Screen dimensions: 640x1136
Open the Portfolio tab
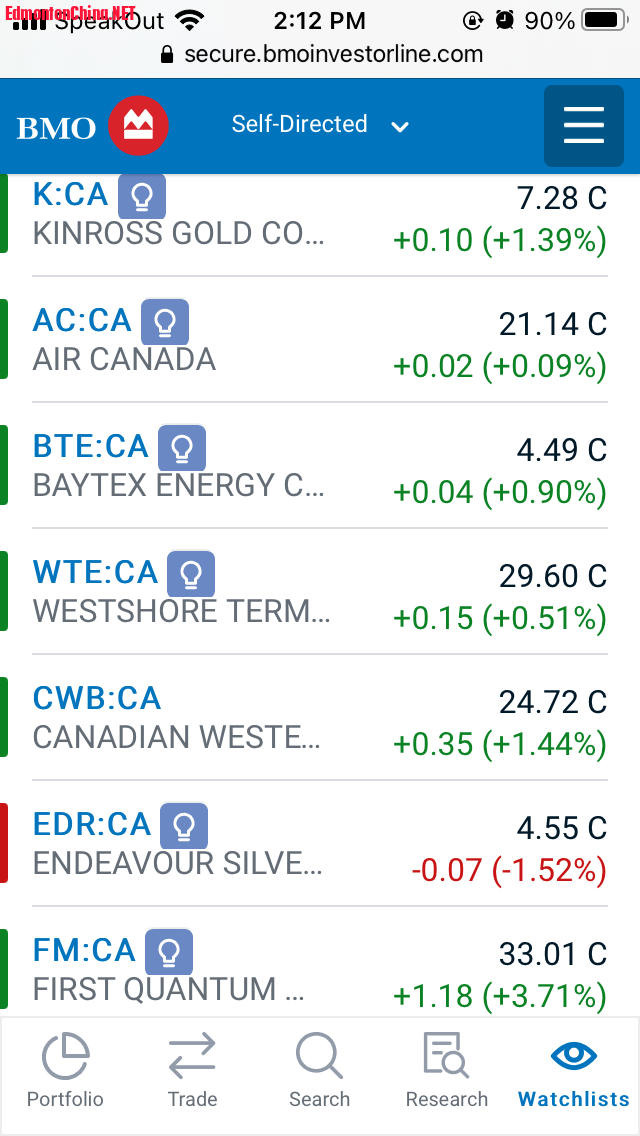pos(65,1071)
